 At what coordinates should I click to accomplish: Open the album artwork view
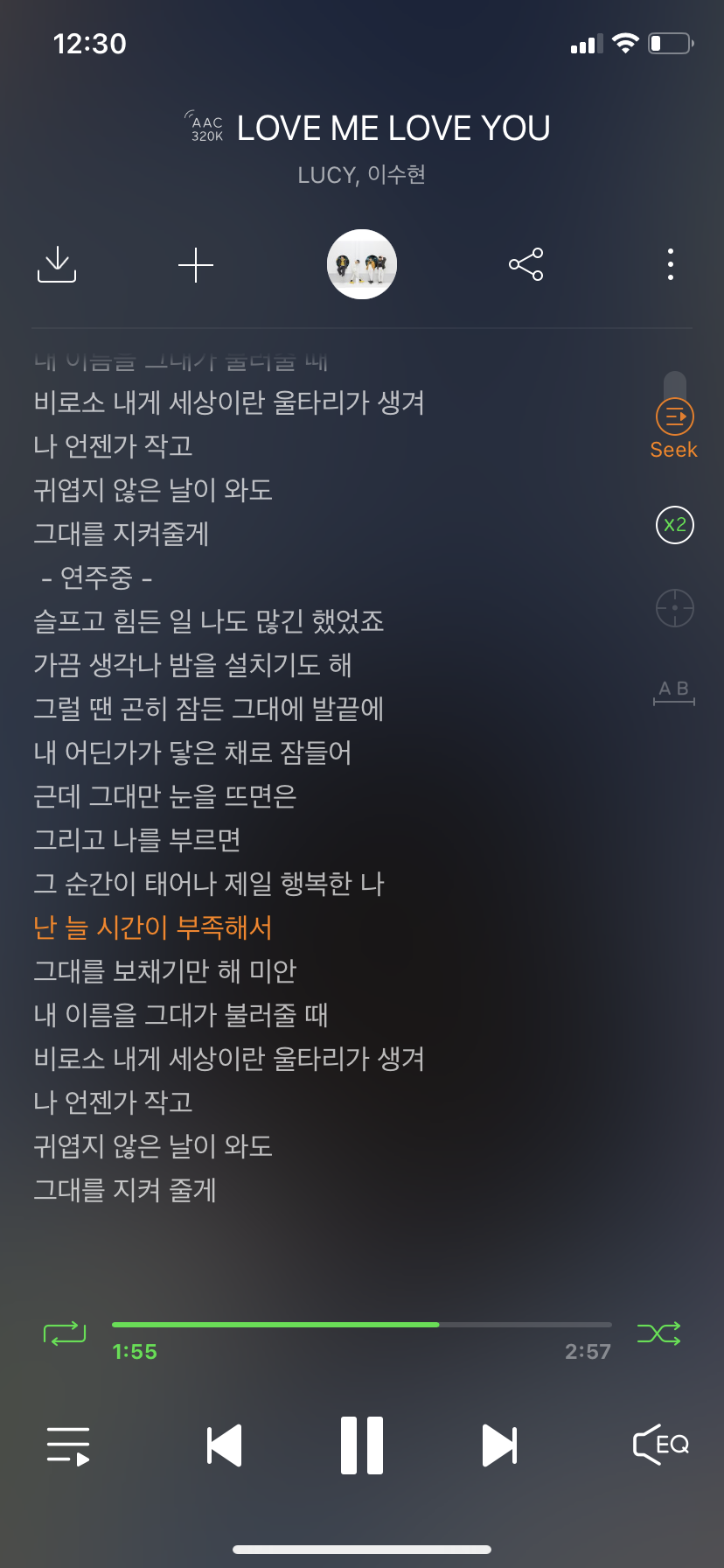click(x=362, y=264)
